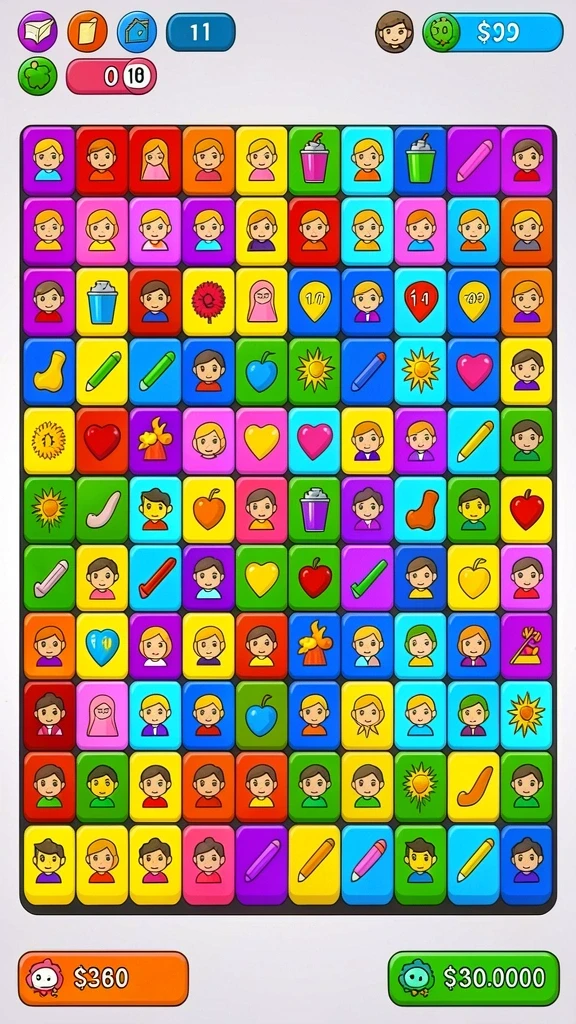Open the blue house icon

(137, 31)
